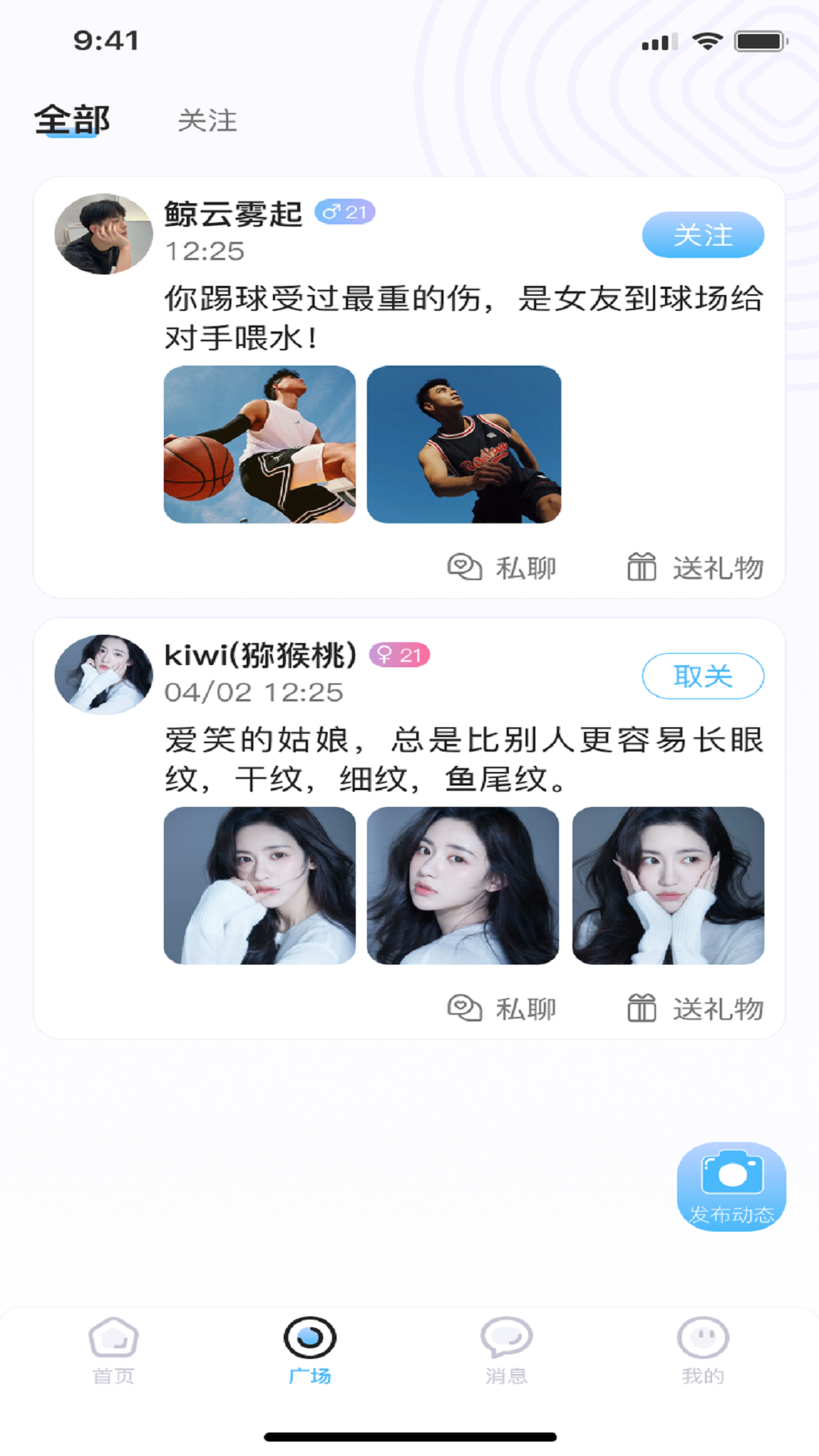
Task: Open 鲸云雾起's profile avatar
Action: (x=104, y=234)
